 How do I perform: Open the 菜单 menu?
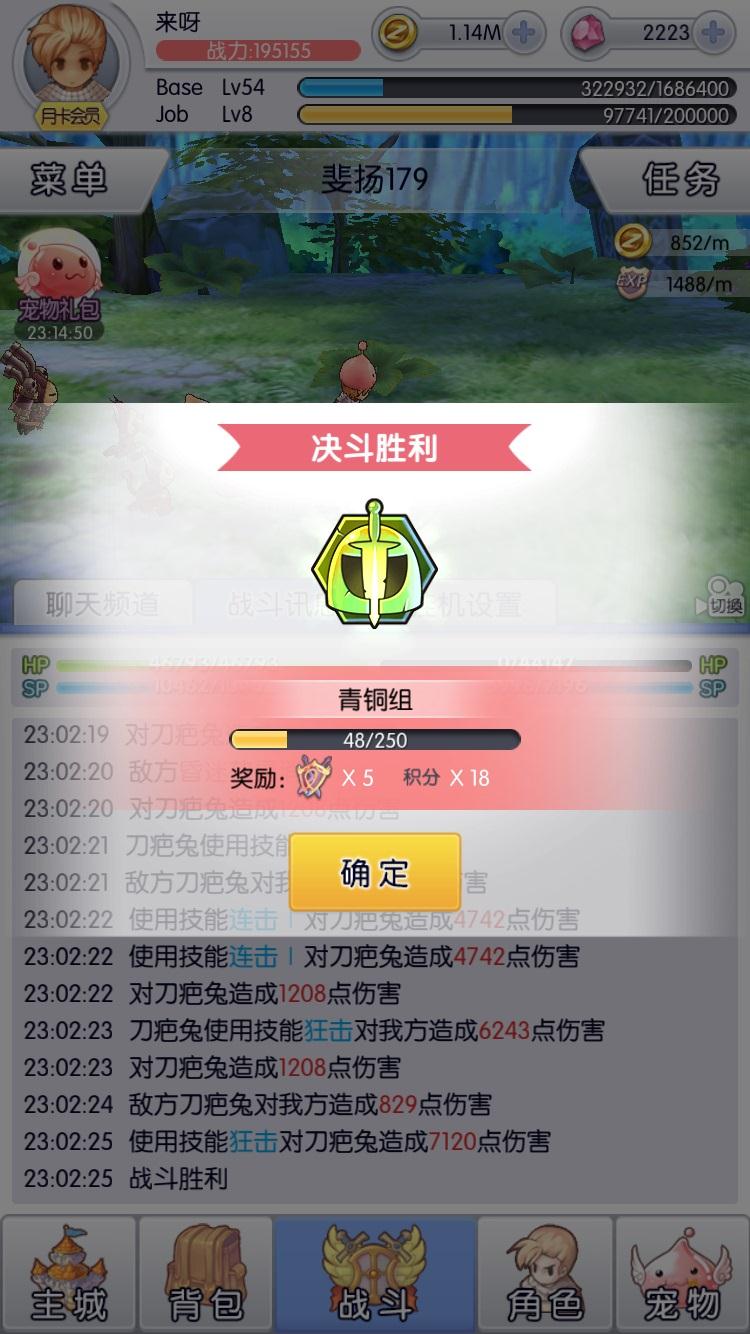70,180
